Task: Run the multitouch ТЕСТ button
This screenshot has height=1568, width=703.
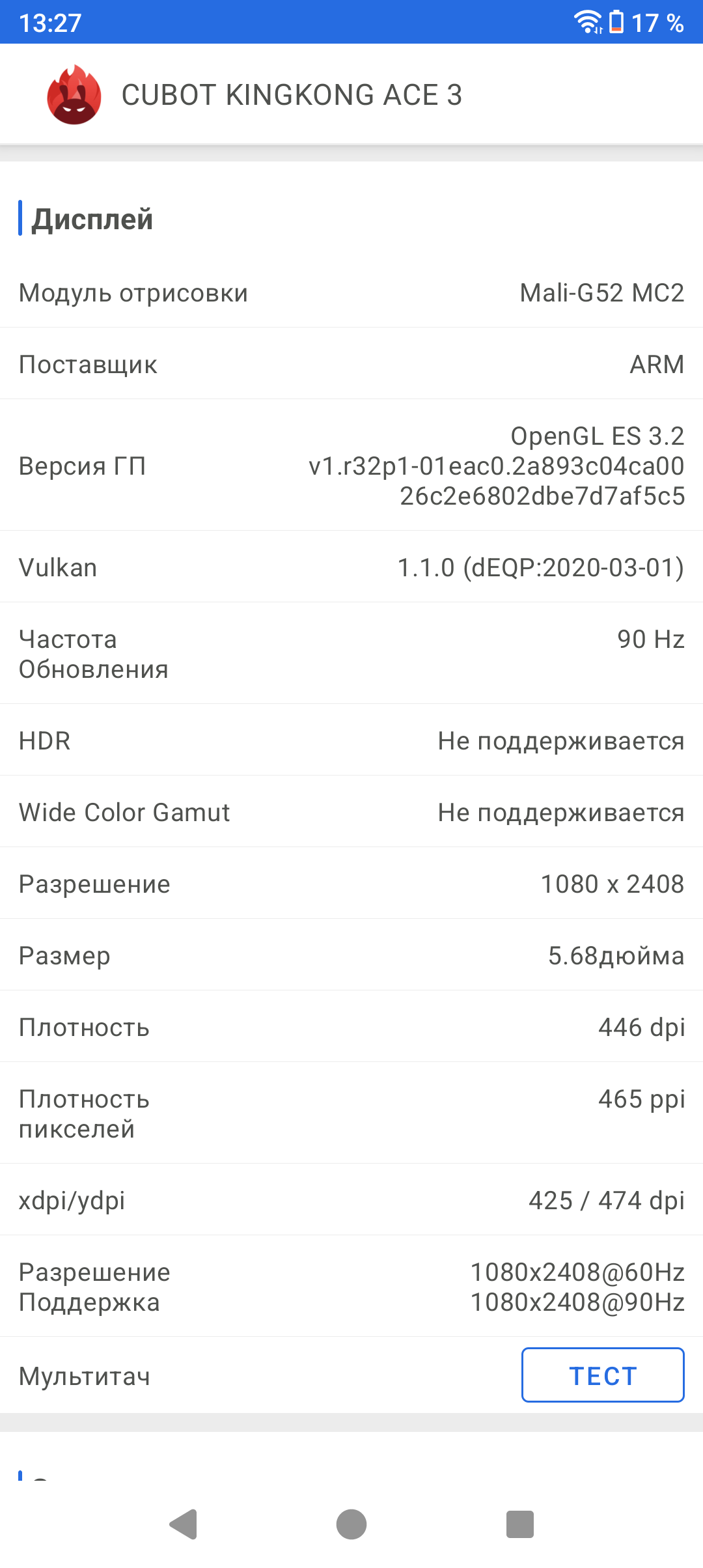Action: (x=602, y=1375)
